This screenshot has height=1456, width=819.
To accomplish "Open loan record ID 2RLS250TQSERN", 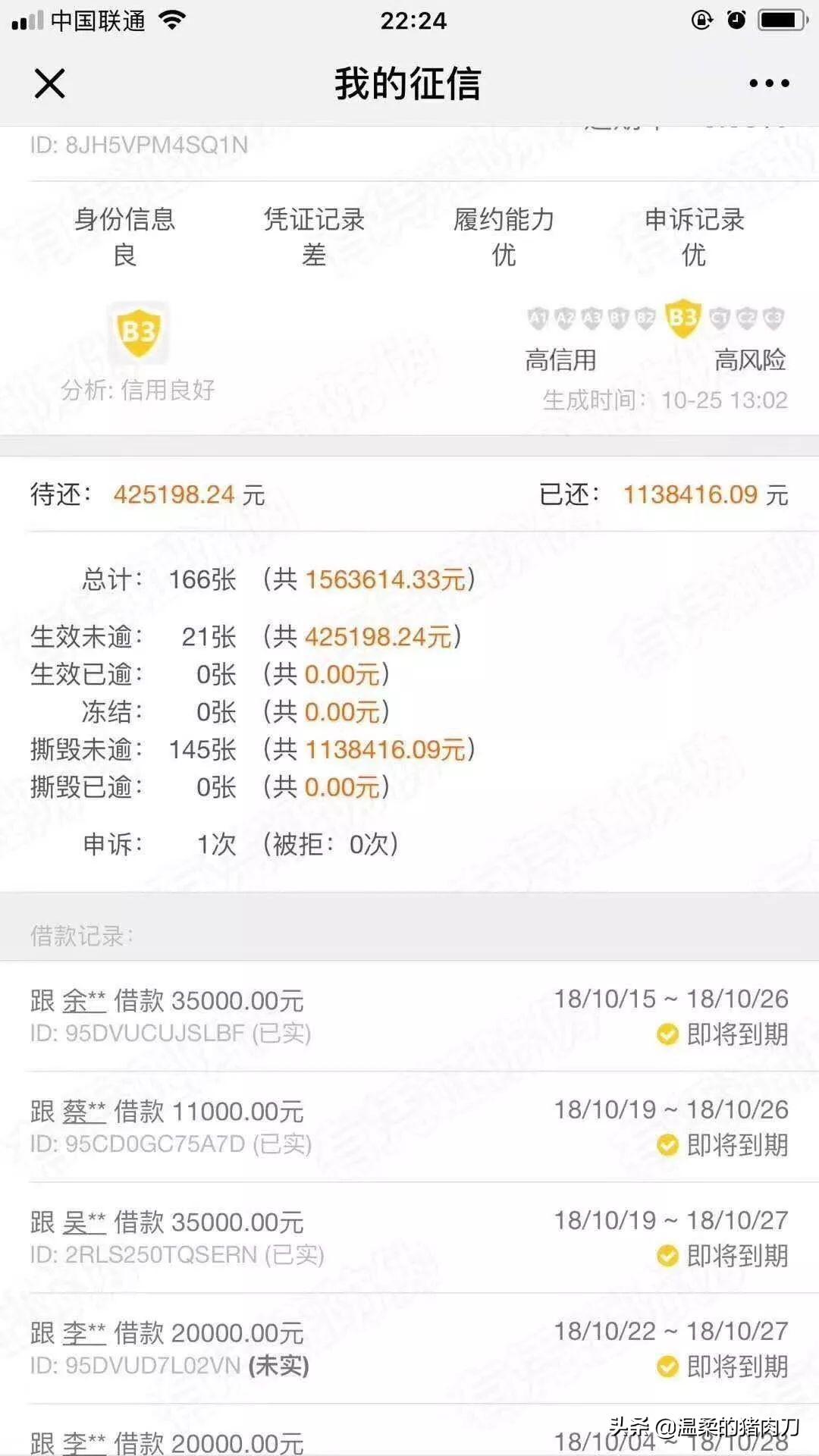I will click(x=409, y=1238).
